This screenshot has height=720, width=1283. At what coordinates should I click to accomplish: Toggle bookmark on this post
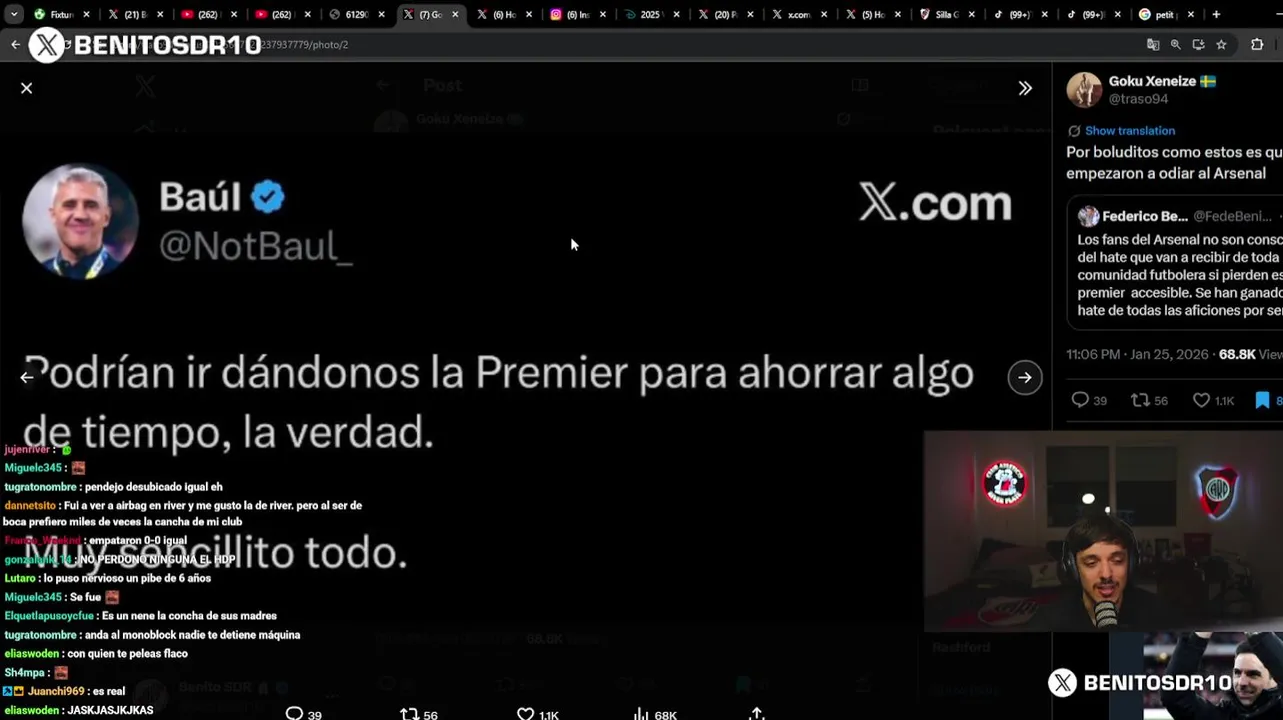click(1262, 400)
